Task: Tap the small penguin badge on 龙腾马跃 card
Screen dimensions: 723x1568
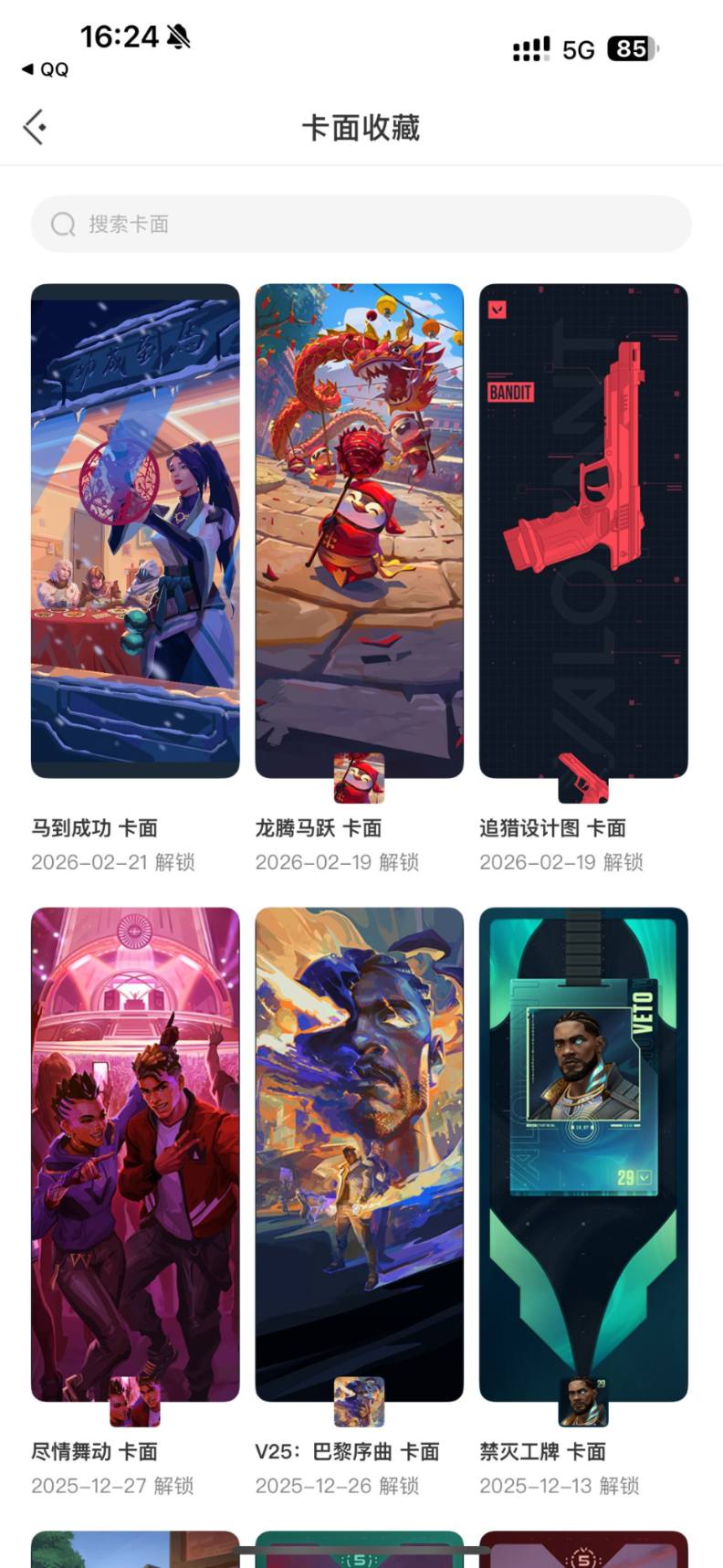Action: click(359, 778)
